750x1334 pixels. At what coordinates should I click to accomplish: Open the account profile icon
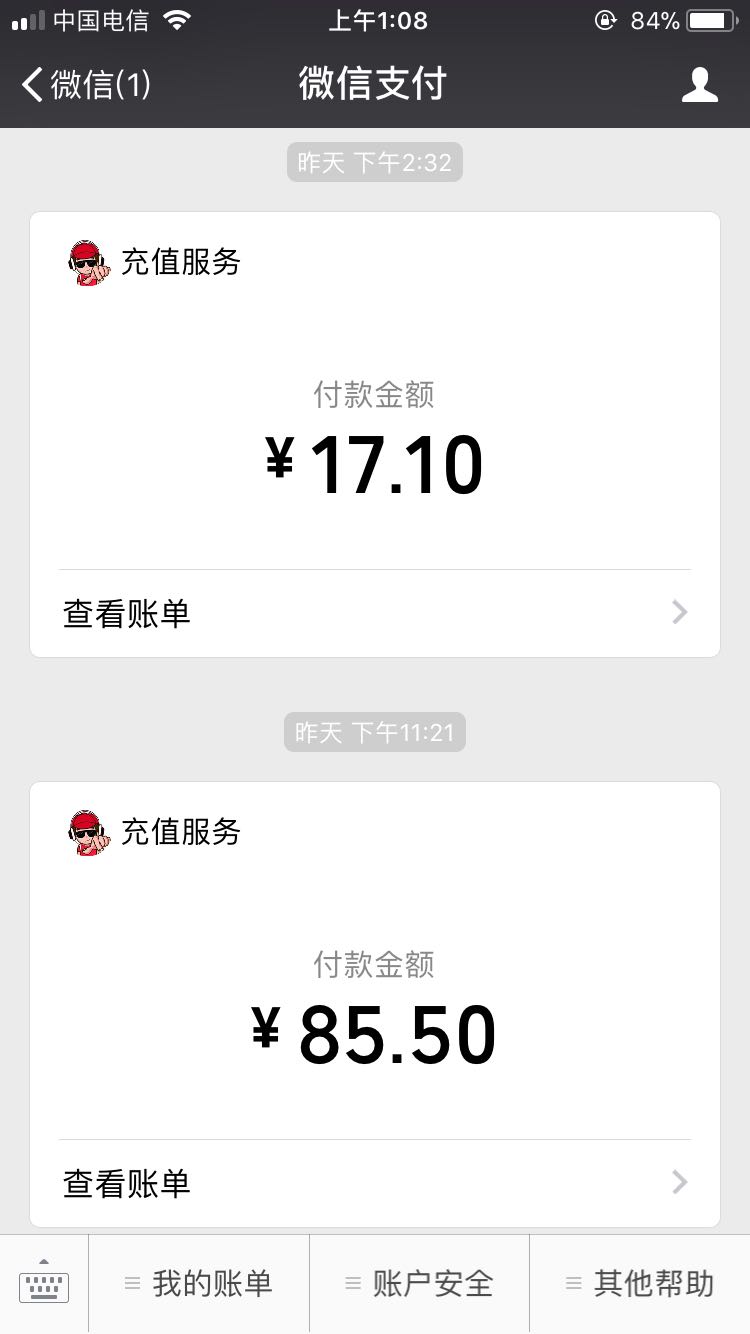coord(699,85)
